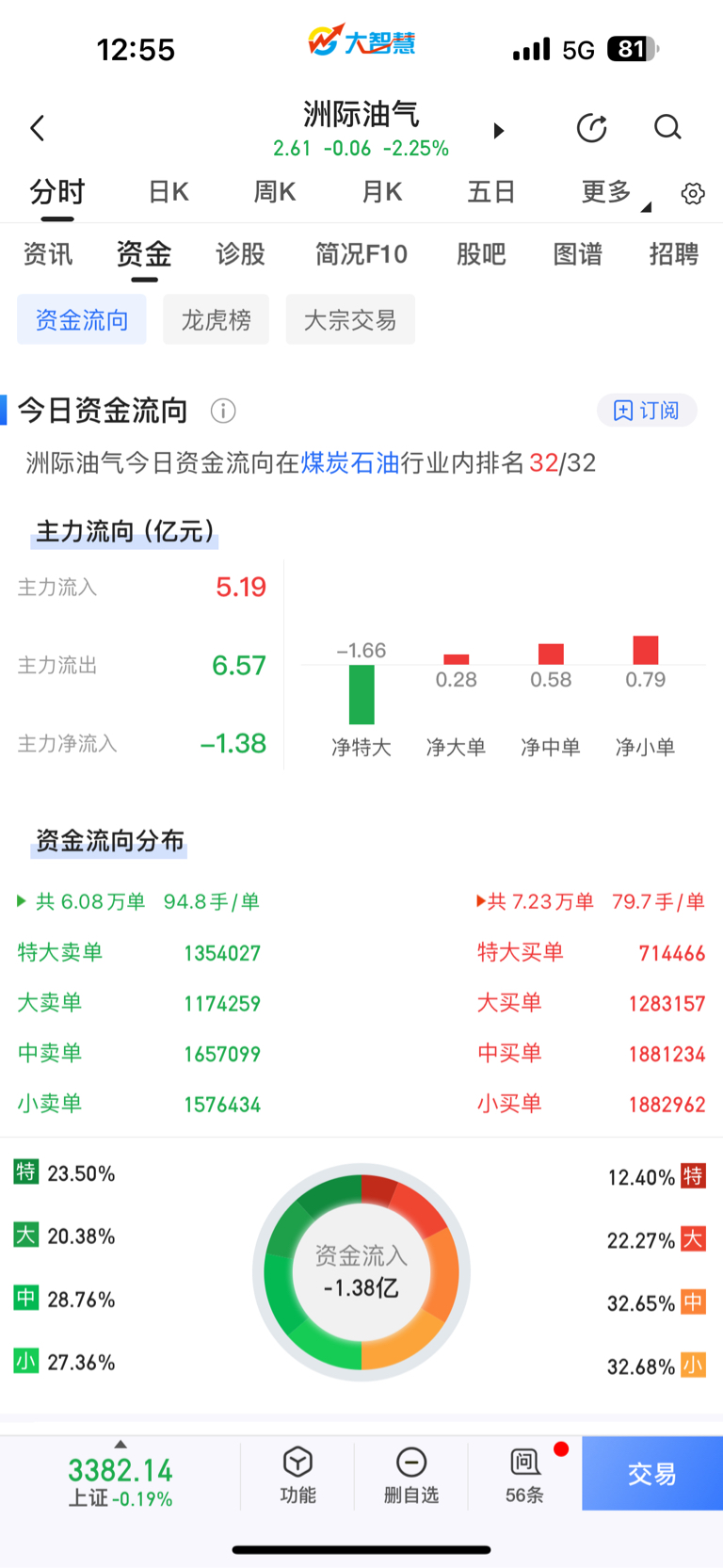Open 简况F10 tab

click(x=361, y=253)
